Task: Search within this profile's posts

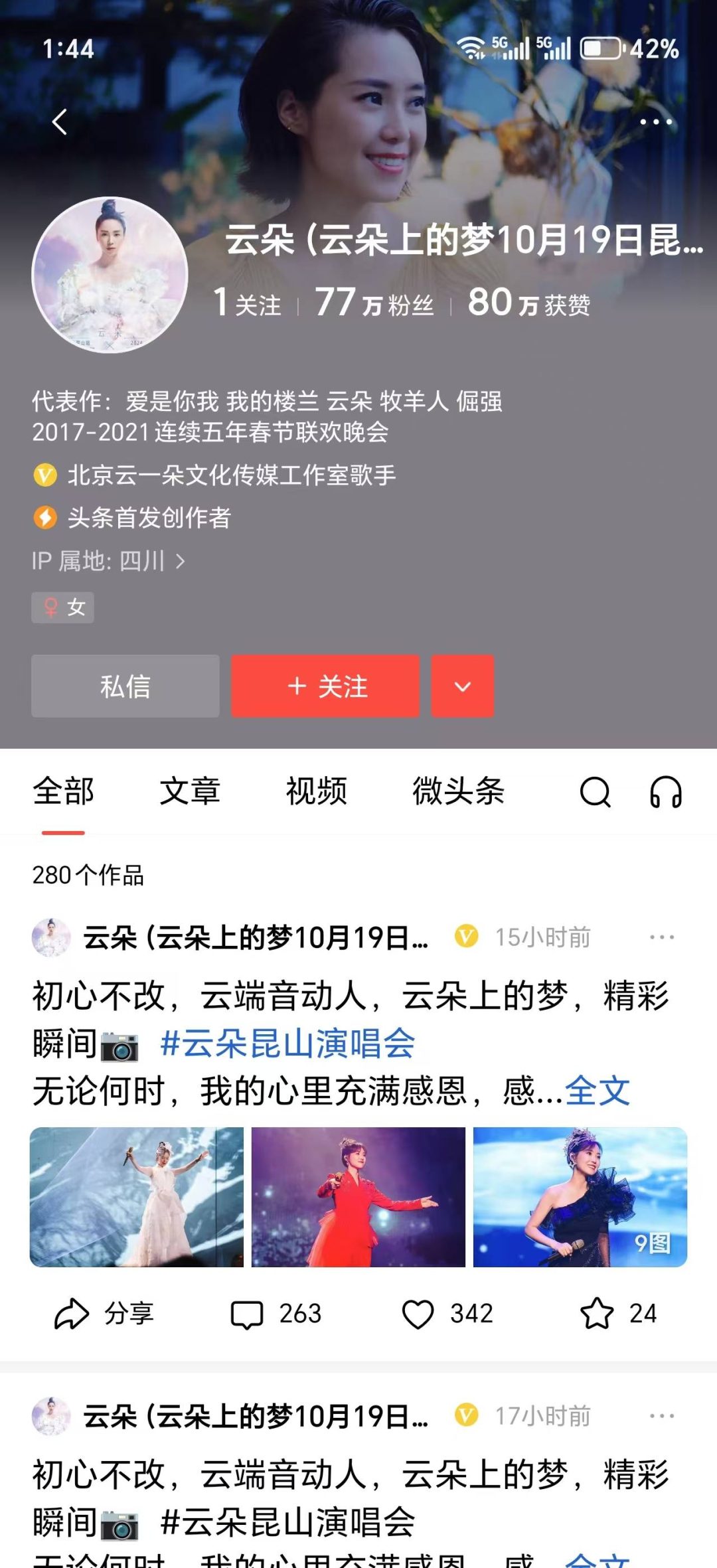Action: [595, 792]
